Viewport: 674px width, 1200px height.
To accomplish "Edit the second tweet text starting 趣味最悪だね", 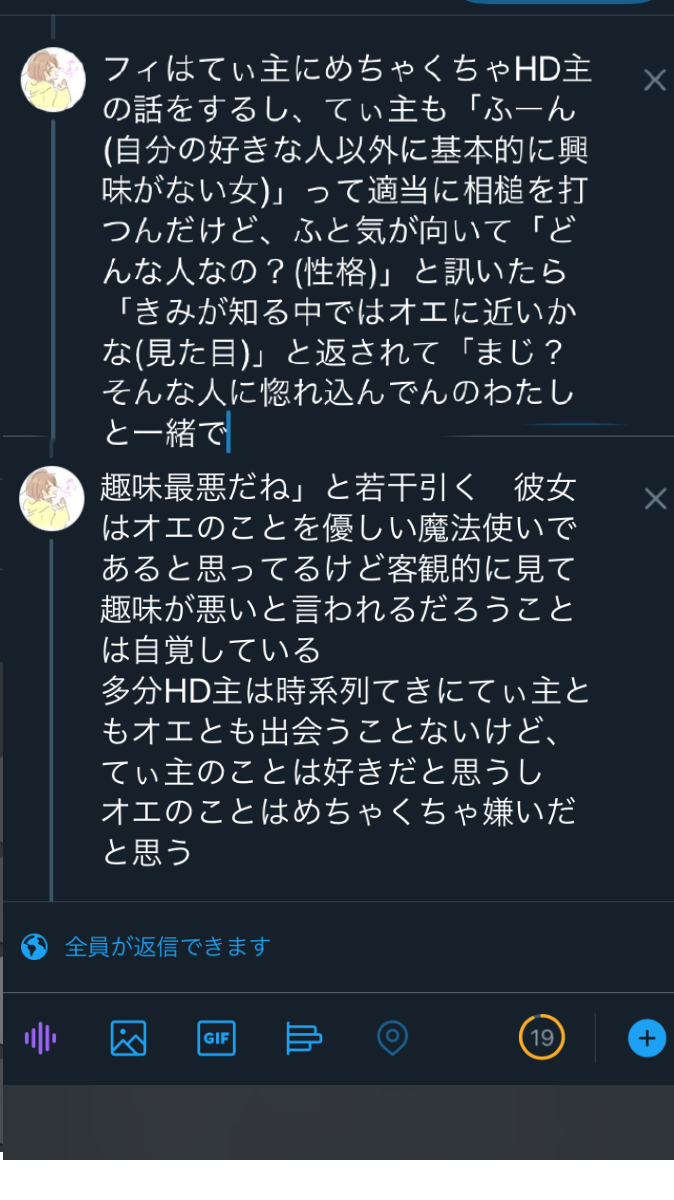I will [x=345, y=670].
